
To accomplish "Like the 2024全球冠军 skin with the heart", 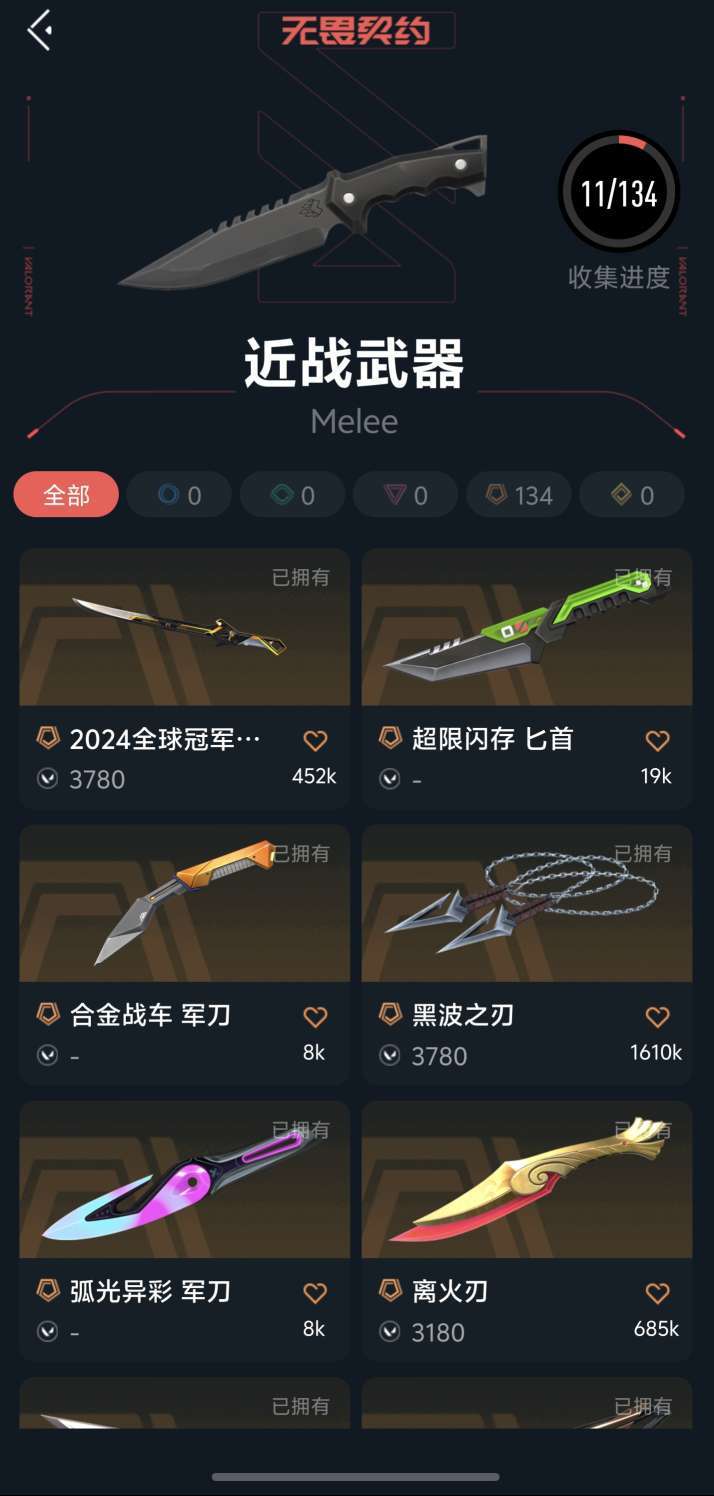I will [315, 741].
